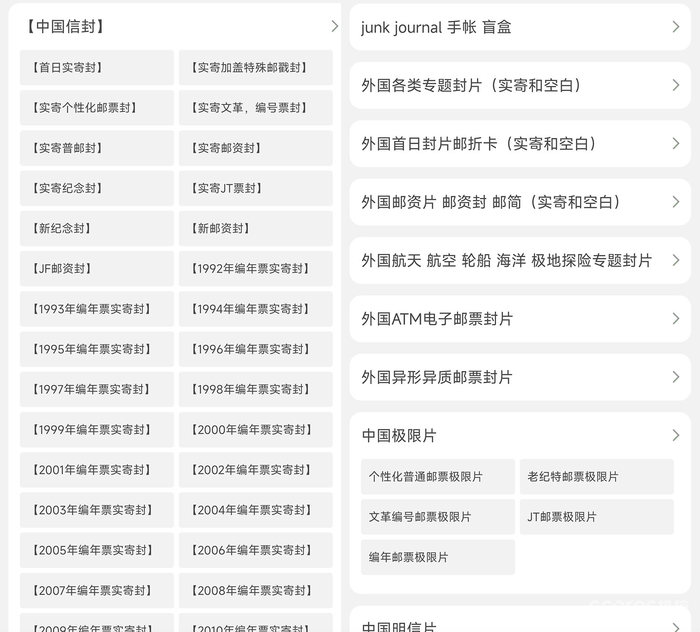The width and height of the screenshot is (700, 632).
Task: Open 外国异形异质邮票封片 row
Action: coord(520,377)
